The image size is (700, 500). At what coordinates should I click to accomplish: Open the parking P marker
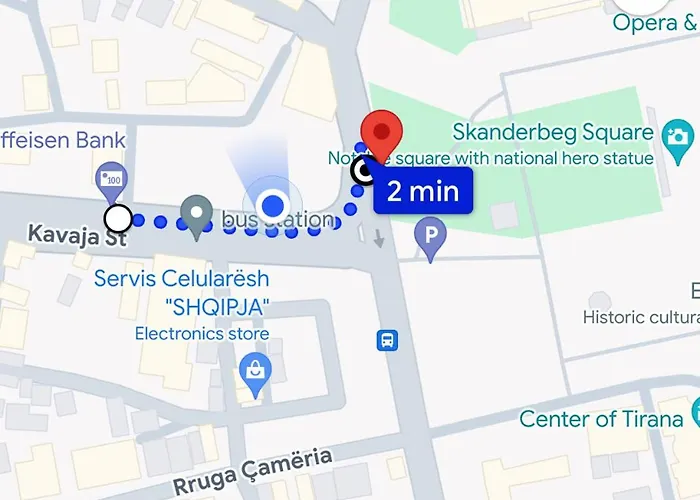pos(431,238)
